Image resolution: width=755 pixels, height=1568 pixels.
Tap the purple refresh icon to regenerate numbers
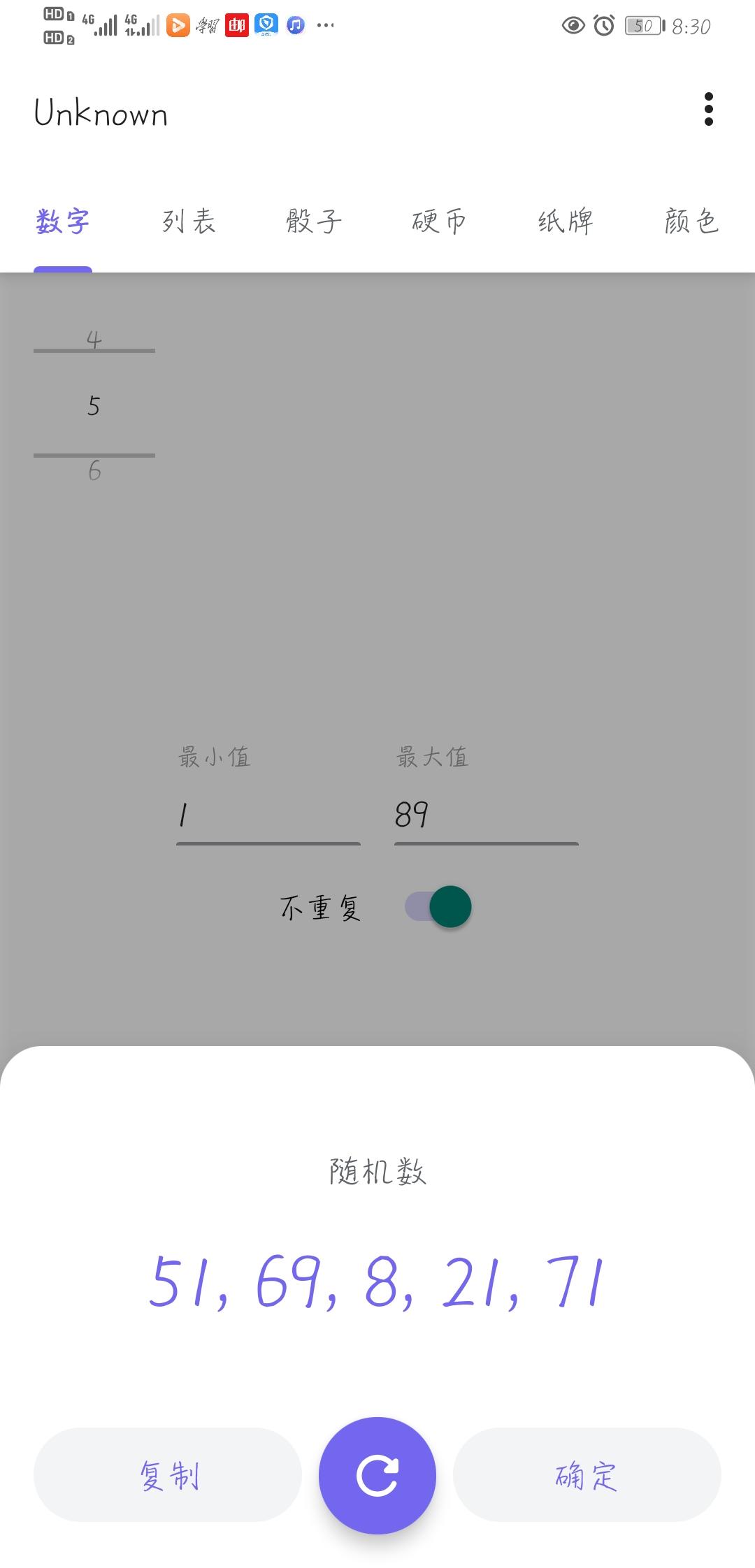[377, 1475]
